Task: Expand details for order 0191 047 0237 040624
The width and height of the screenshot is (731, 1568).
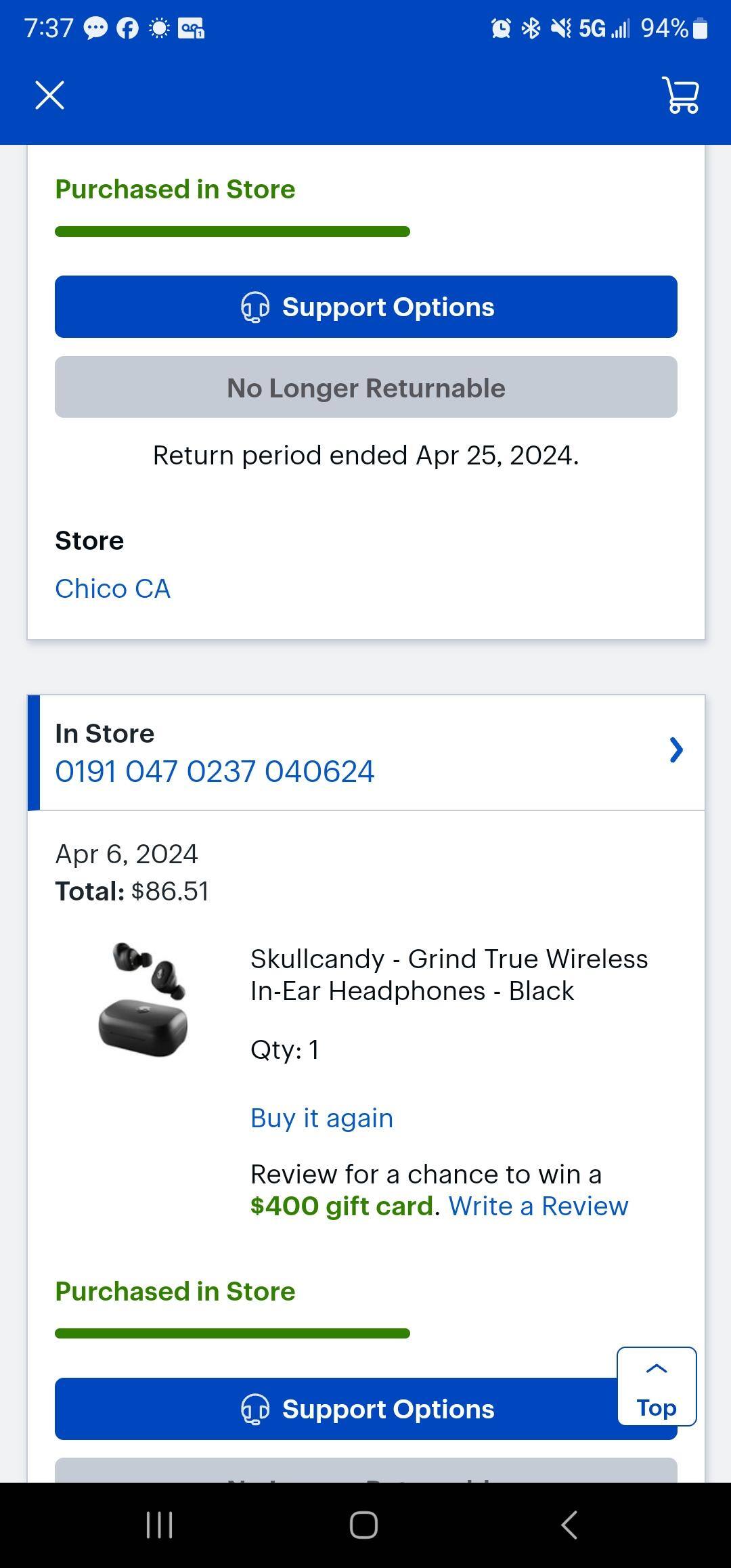Action: tap(675, 751)
